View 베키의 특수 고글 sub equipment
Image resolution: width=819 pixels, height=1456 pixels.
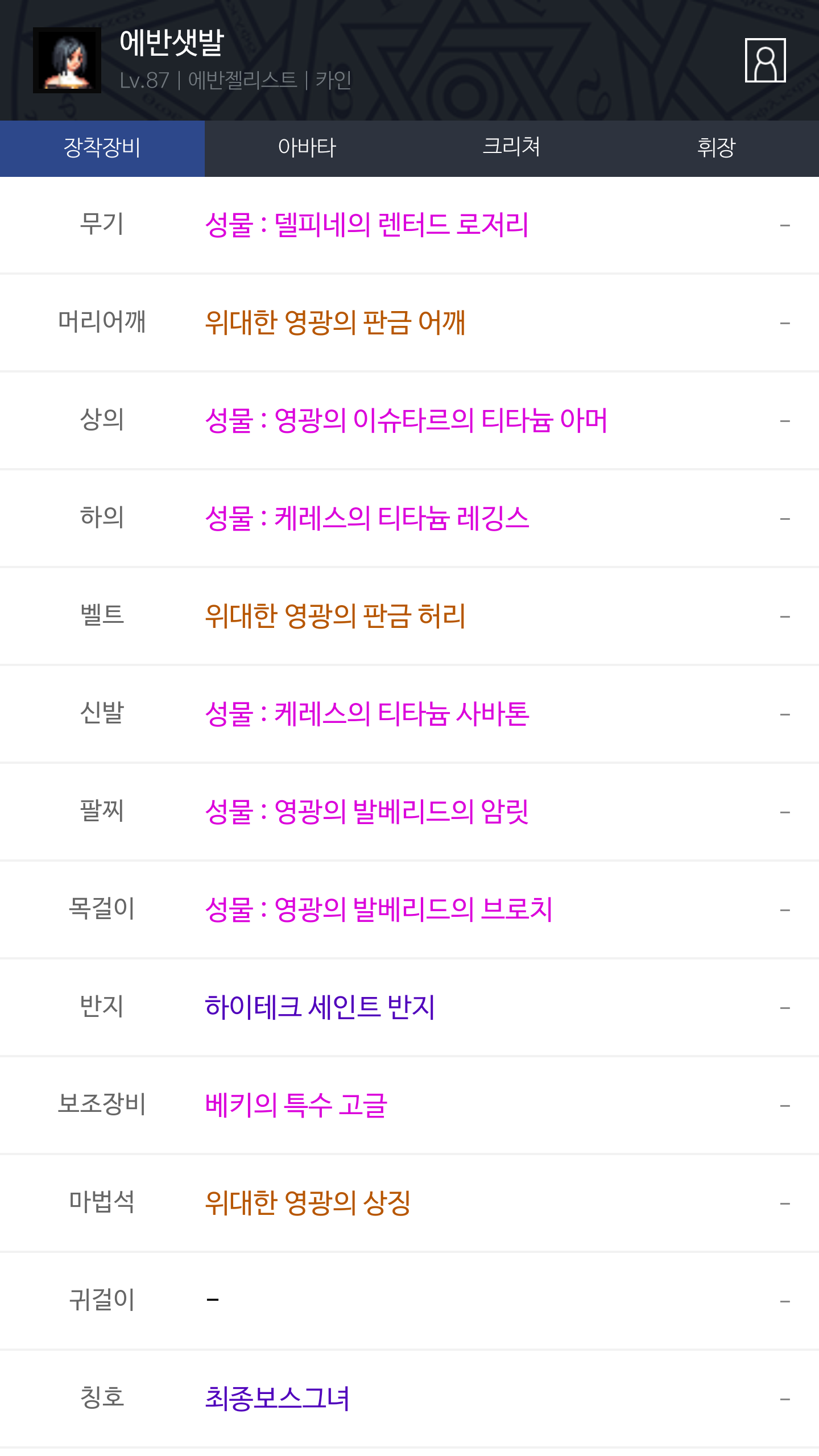click(296, 1105)
